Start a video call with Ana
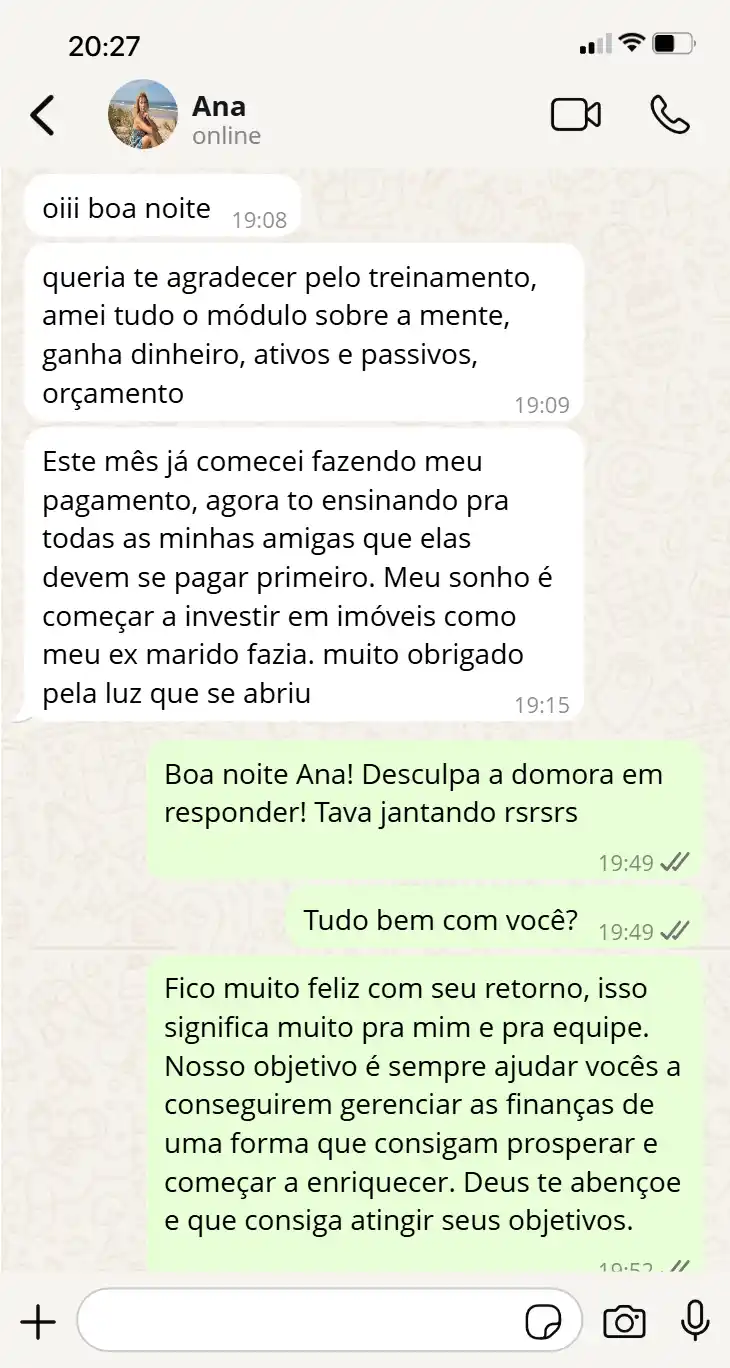This screenshot has height=1368, width=730. (576, 115)
